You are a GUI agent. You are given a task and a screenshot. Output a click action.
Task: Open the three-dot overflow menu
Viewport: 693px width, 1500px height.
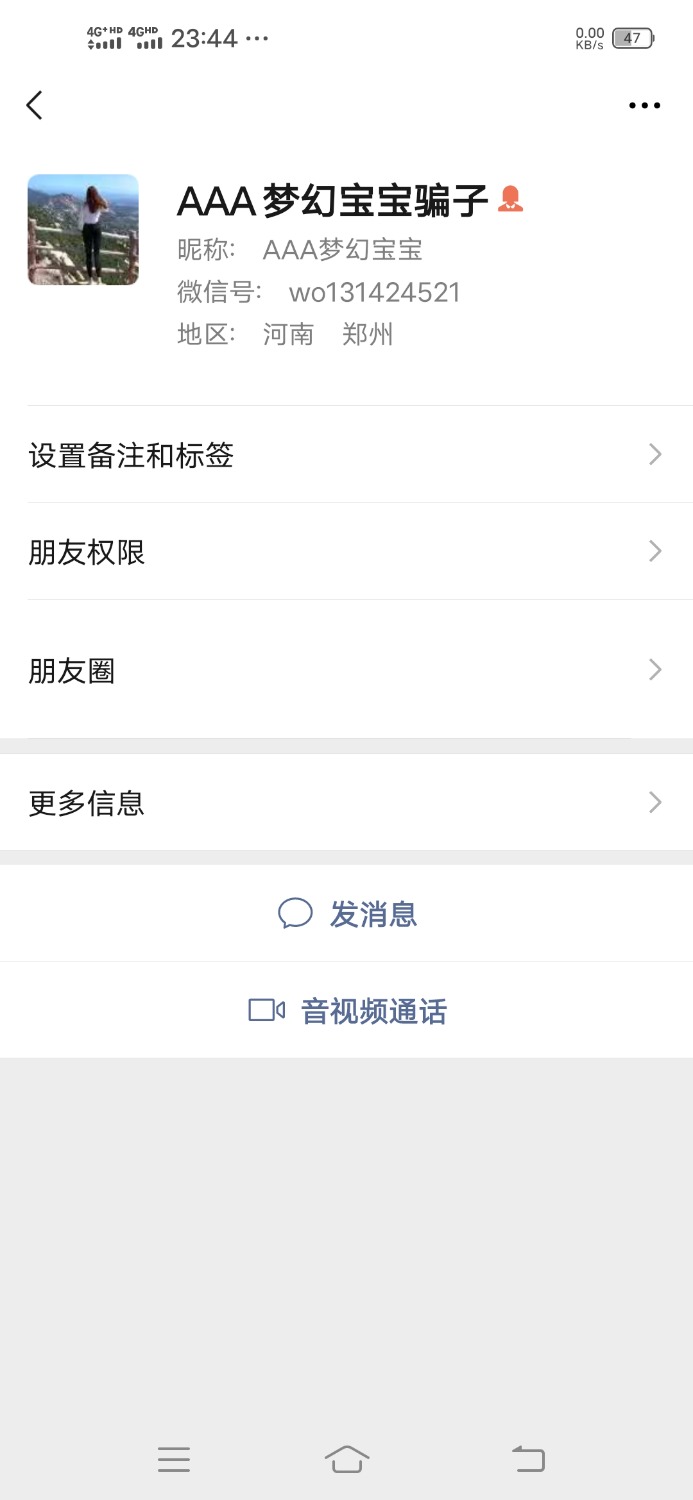(644, 106)
